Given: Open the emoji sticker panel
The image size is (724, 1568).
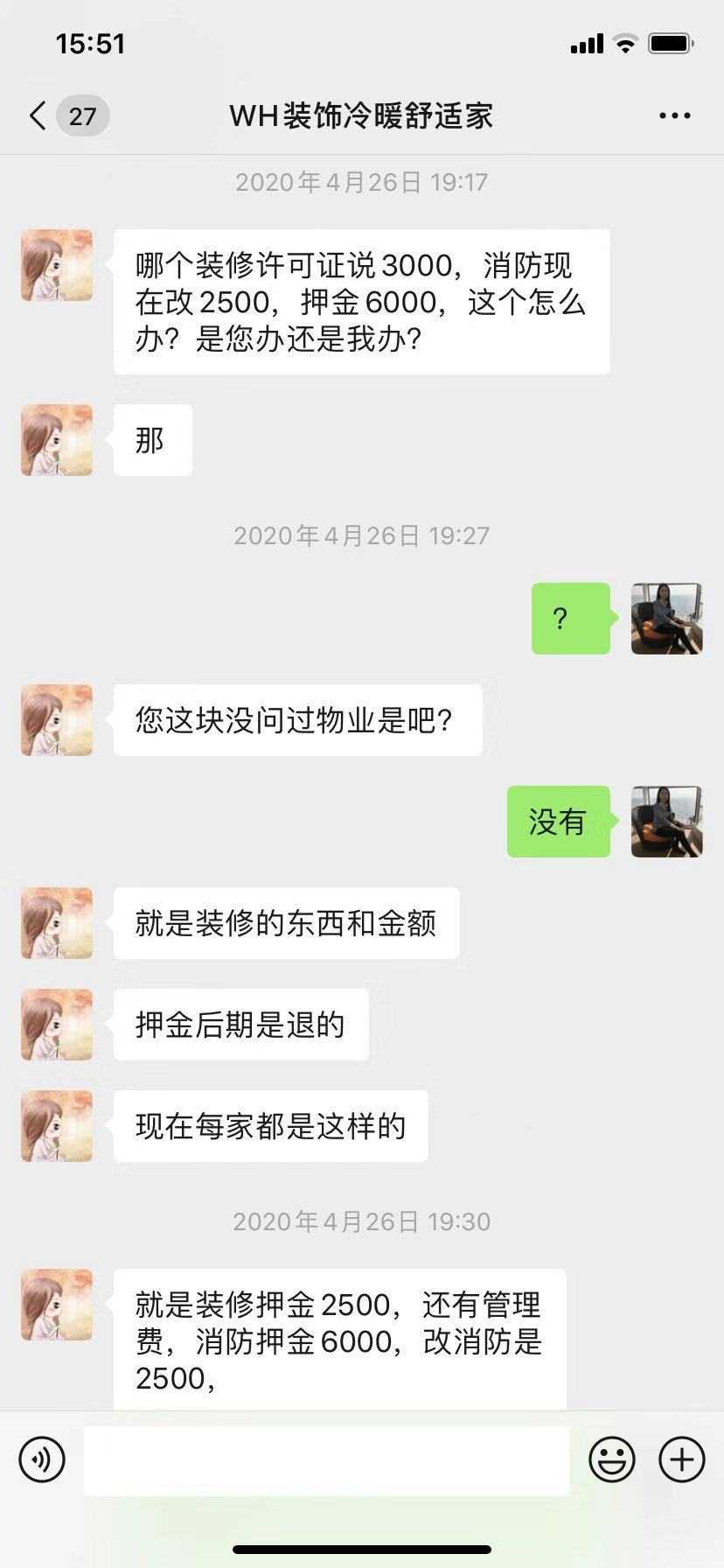Looking at the screenshot, I should pos(611,1459).
